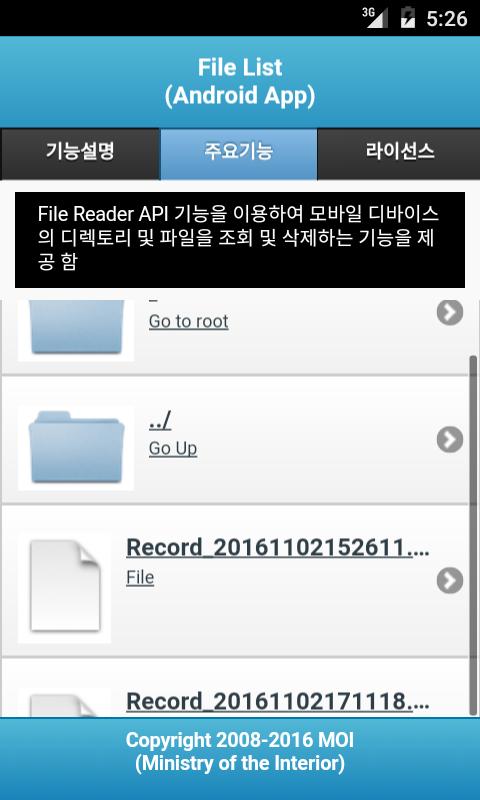The width and height of the screenshot is (480, 800).
Task: Go up via the ../ folder row
Action: [235, 440]
